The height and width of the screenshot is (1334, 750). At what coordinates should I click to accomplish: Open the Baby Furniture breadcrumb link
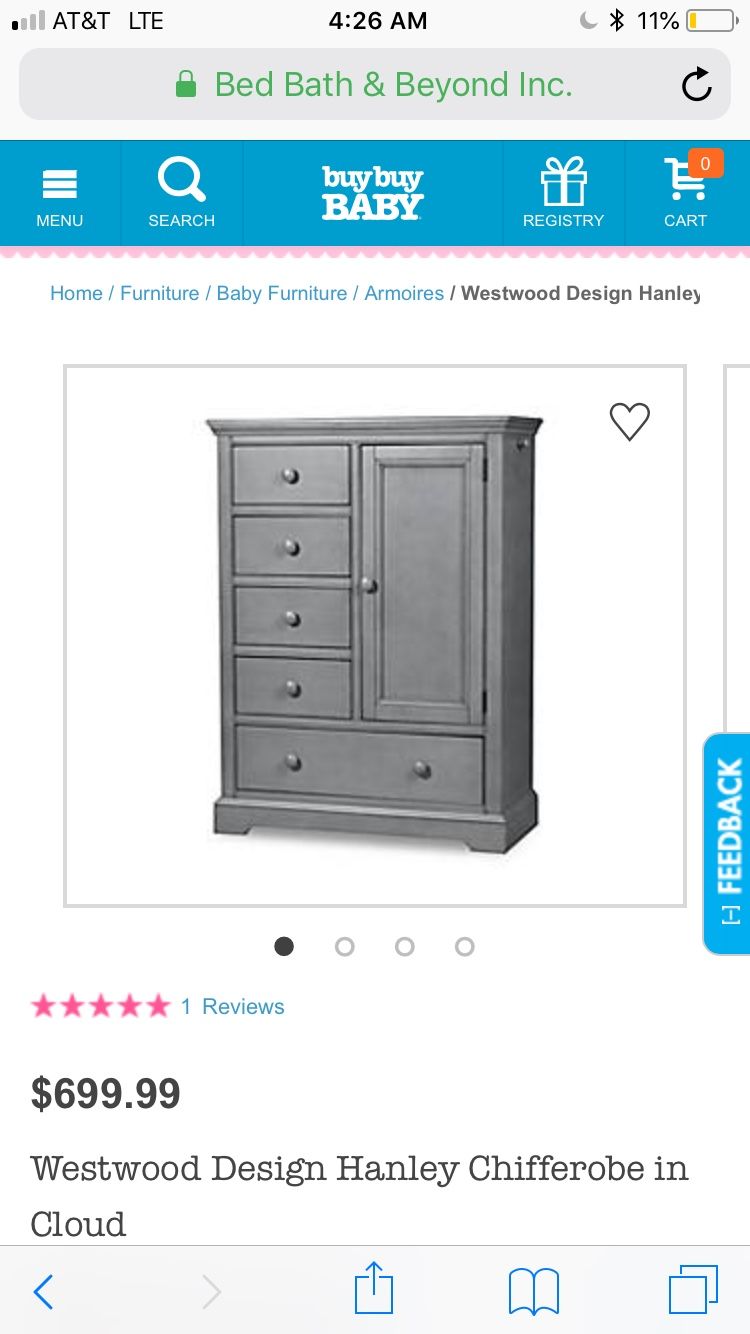point(282,293)
